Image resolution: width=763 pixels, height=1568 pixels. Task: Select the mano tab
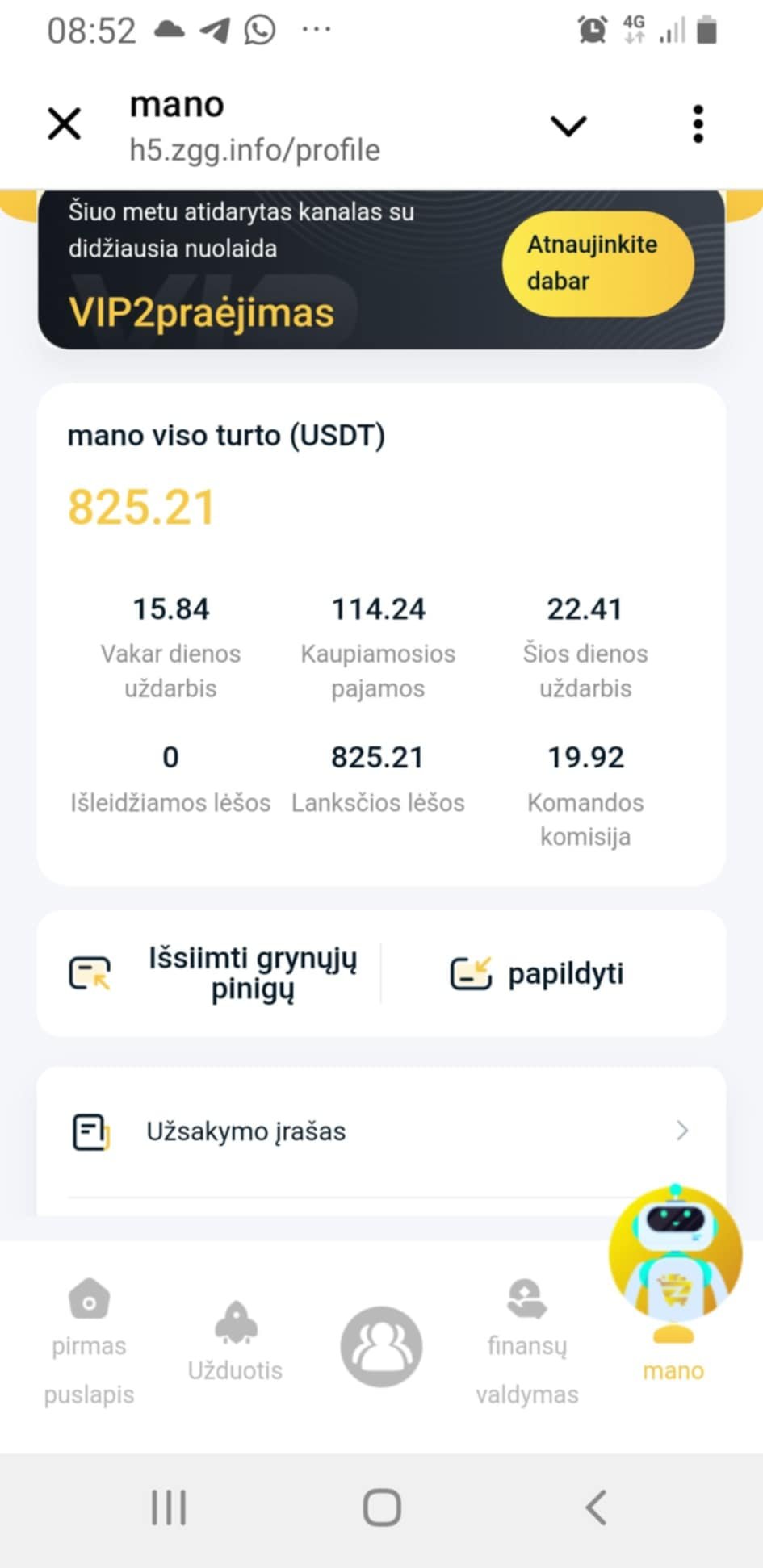pos(673,1369)
